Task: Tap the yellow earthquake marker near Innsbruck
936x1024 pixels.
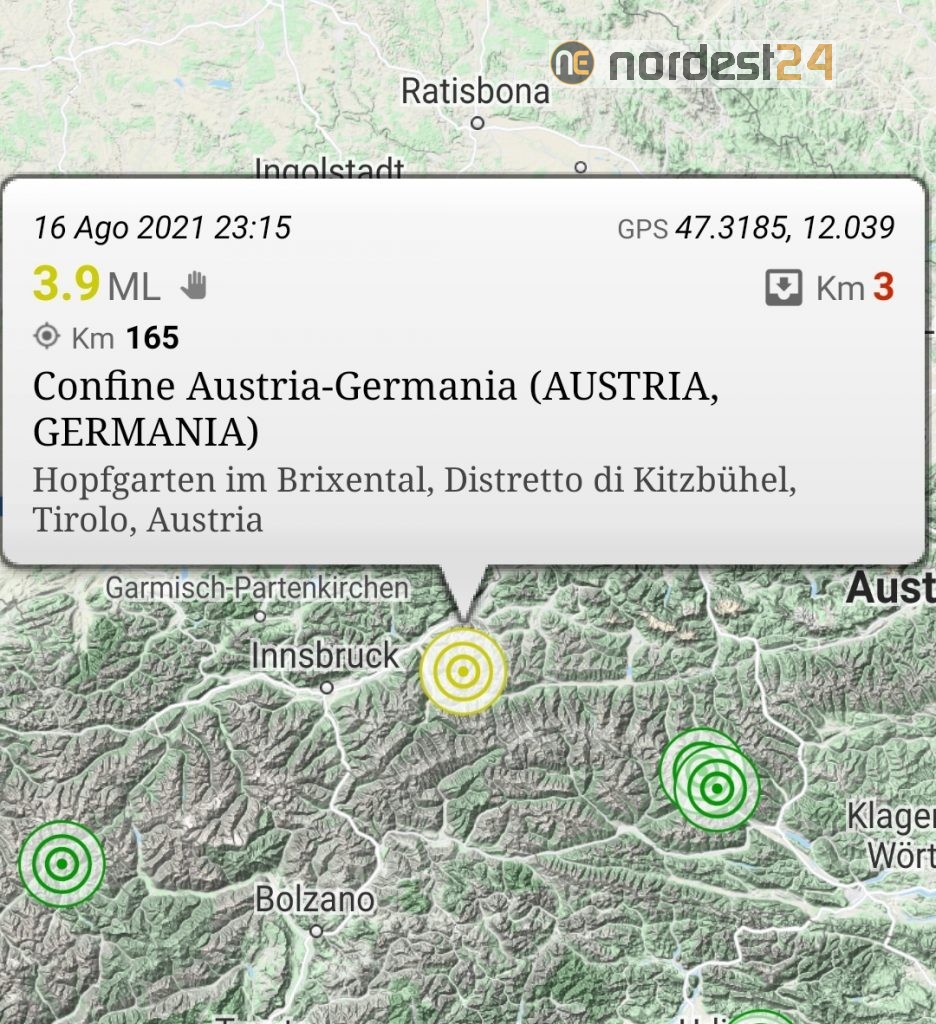Action: [x=463, y=671]
